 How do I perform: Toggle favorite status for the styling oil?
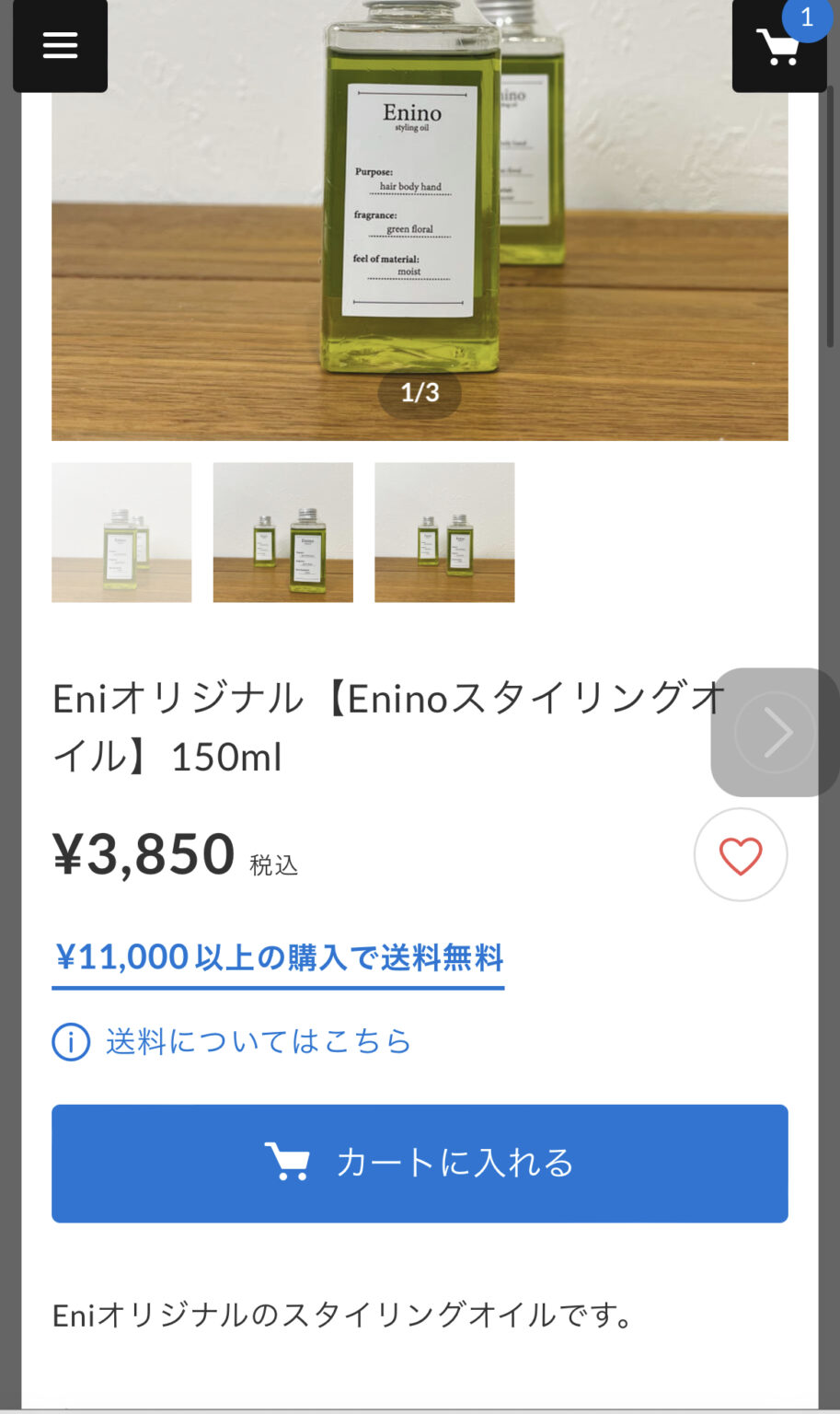click(x=741, y=854)
